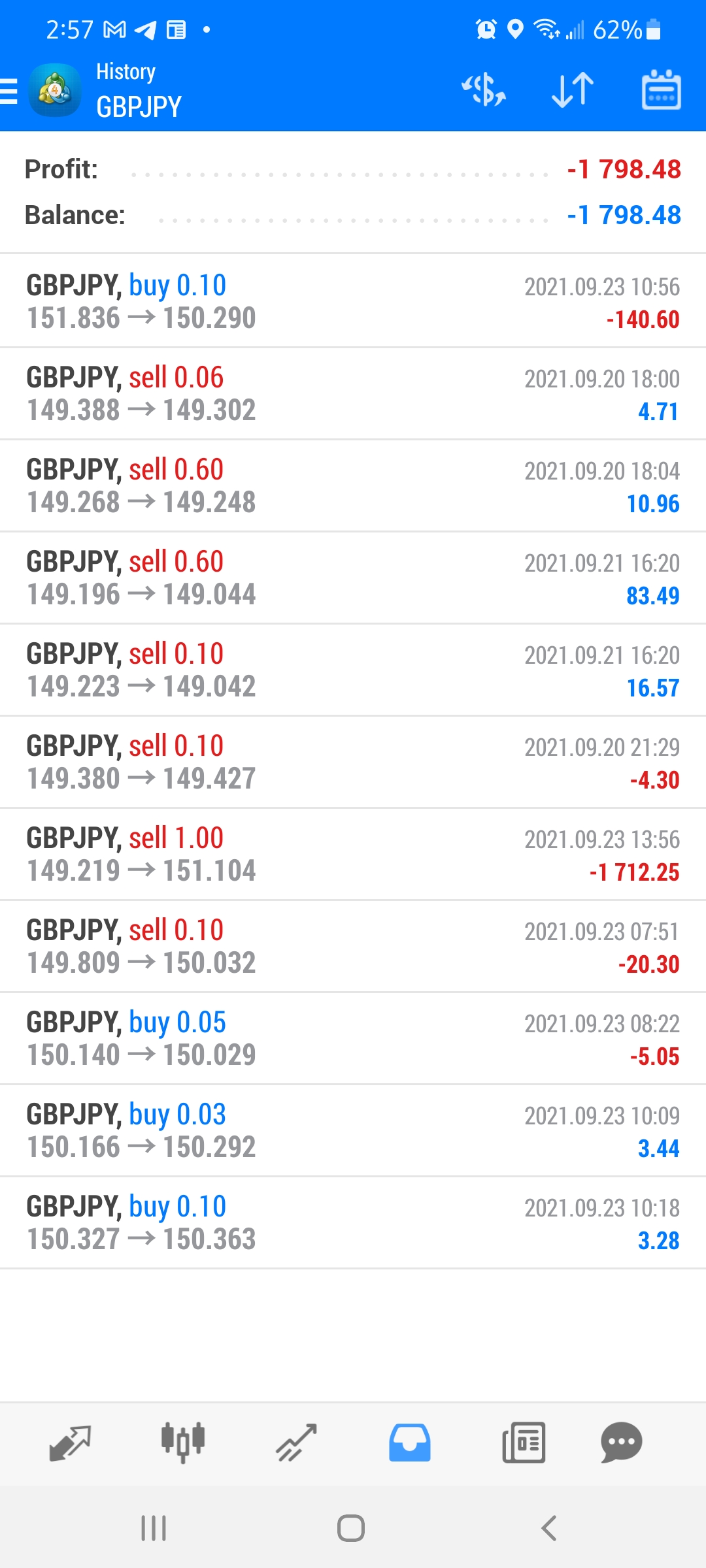Expand the sell 1.00 trade losing -1 712.25
Image resolution: width=706 pixels, height=1568 pixels.
[x=353, y=854]
